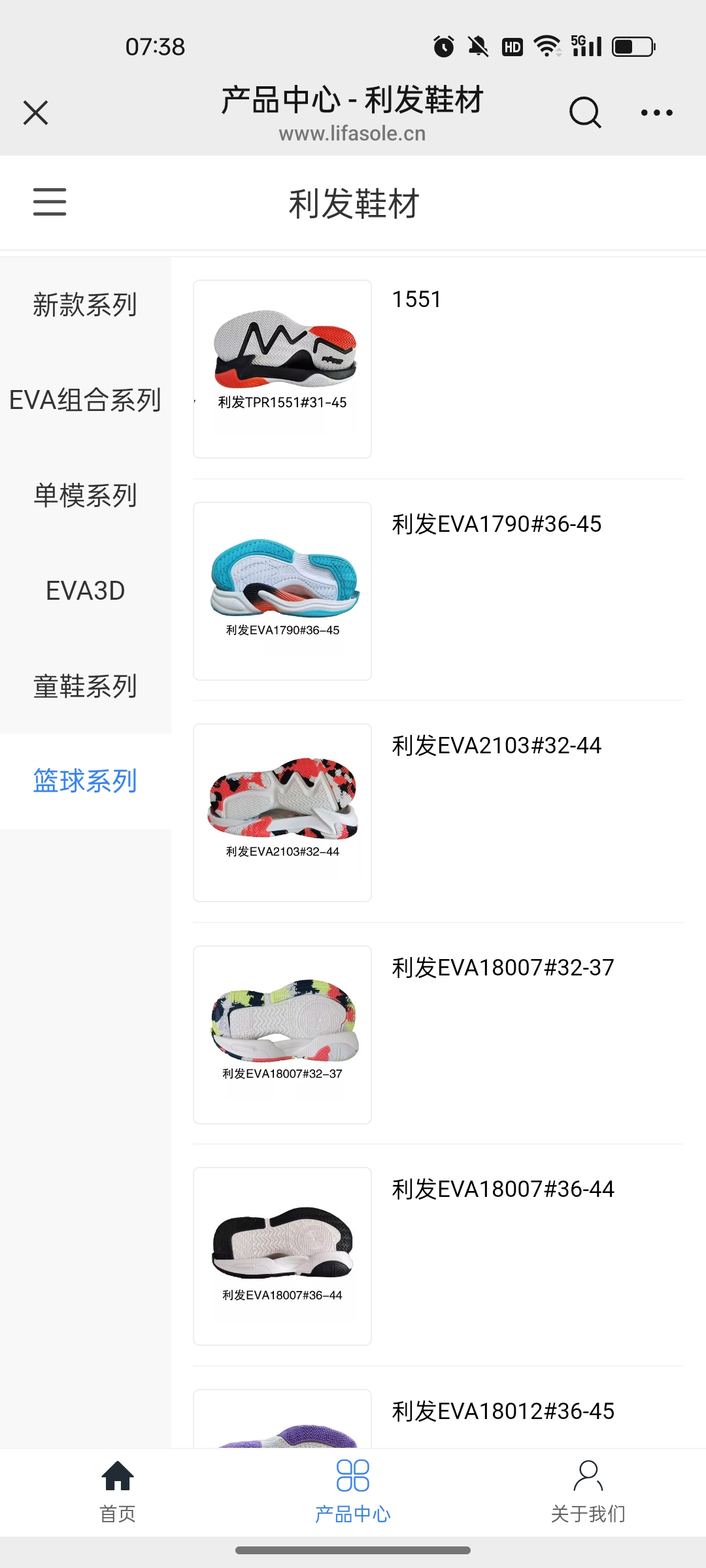The image size is (706, 1568).
Task: Choose the EVA3D category
Action: (x=85, y=591)
